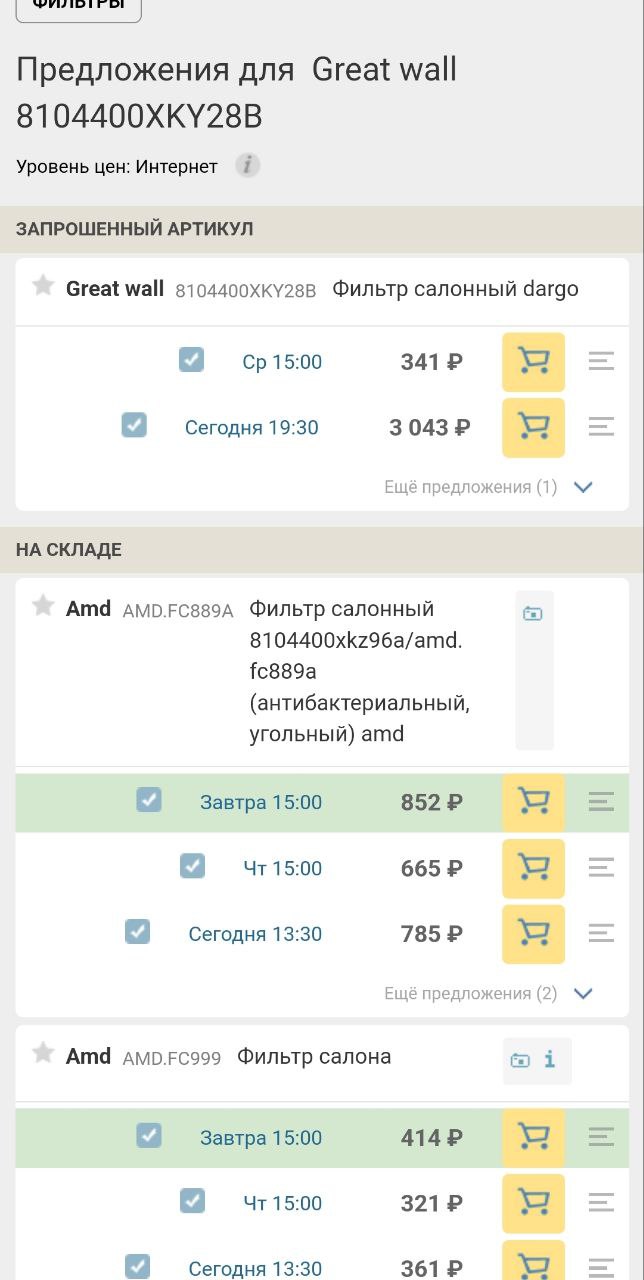Open the Фильтры button
The width and height of the screenshot is (644, 1280).
pyautogui.click(x=79, y=6)
